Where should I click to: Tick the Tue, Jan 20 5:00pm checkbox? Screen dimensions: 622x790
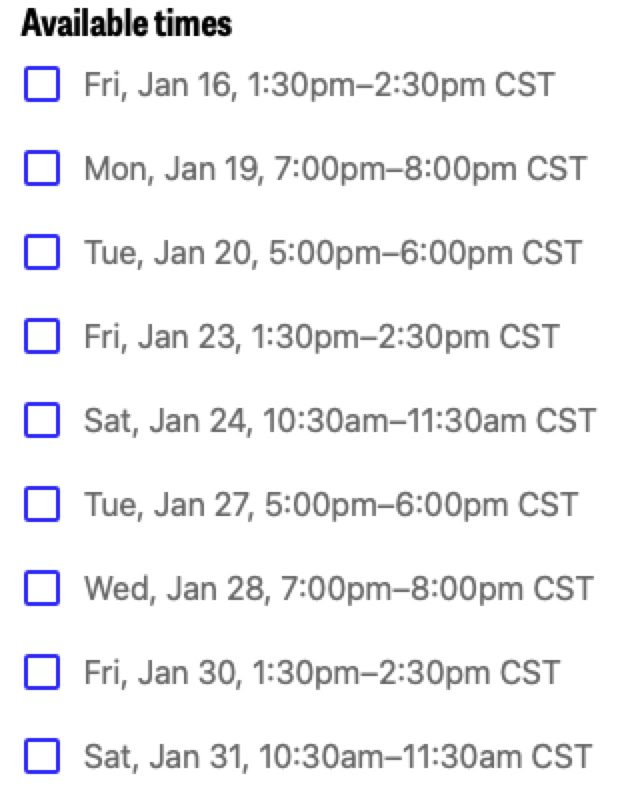point(42,252)
